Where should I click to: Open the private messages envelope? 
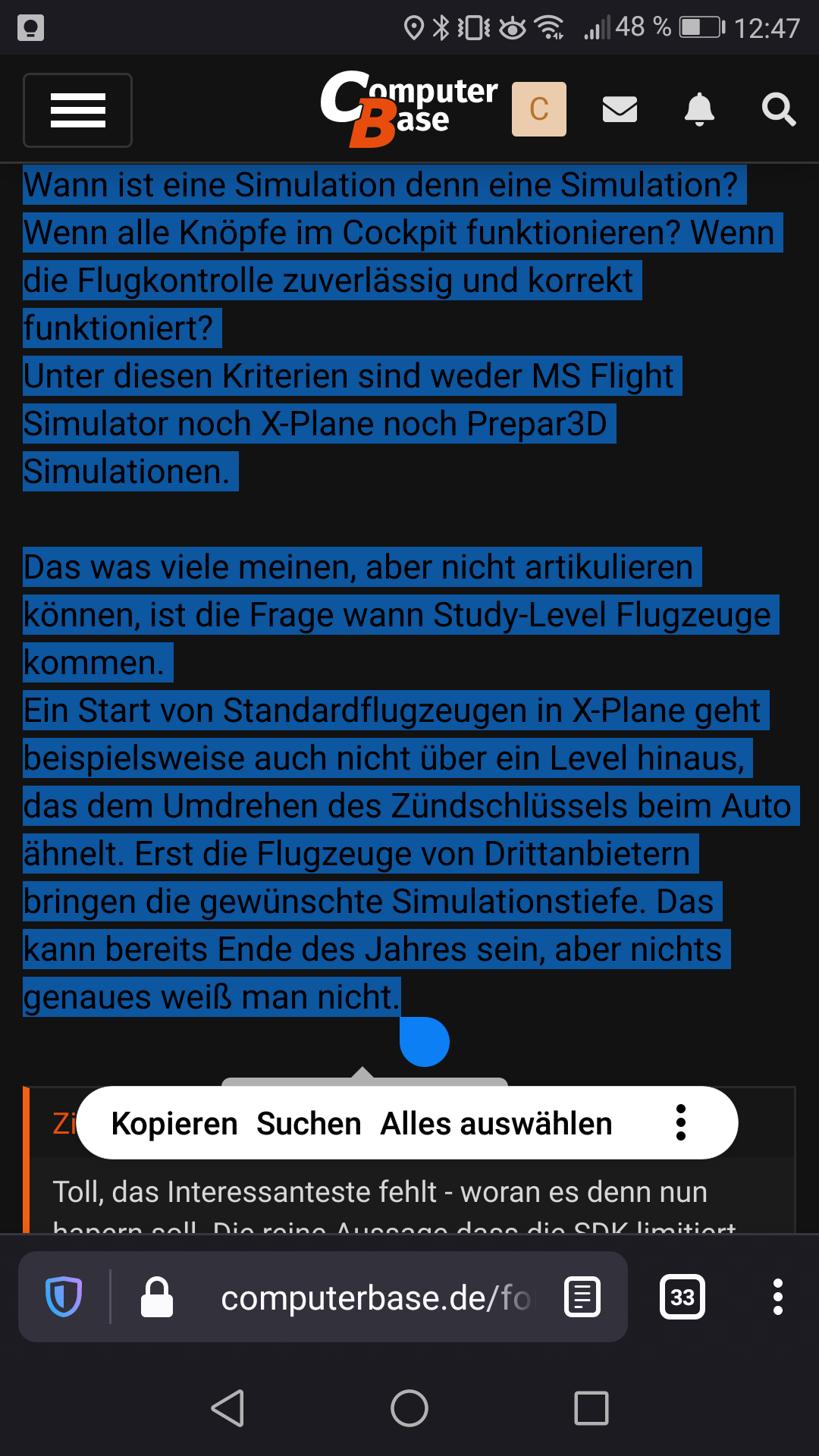click(620, 109)
